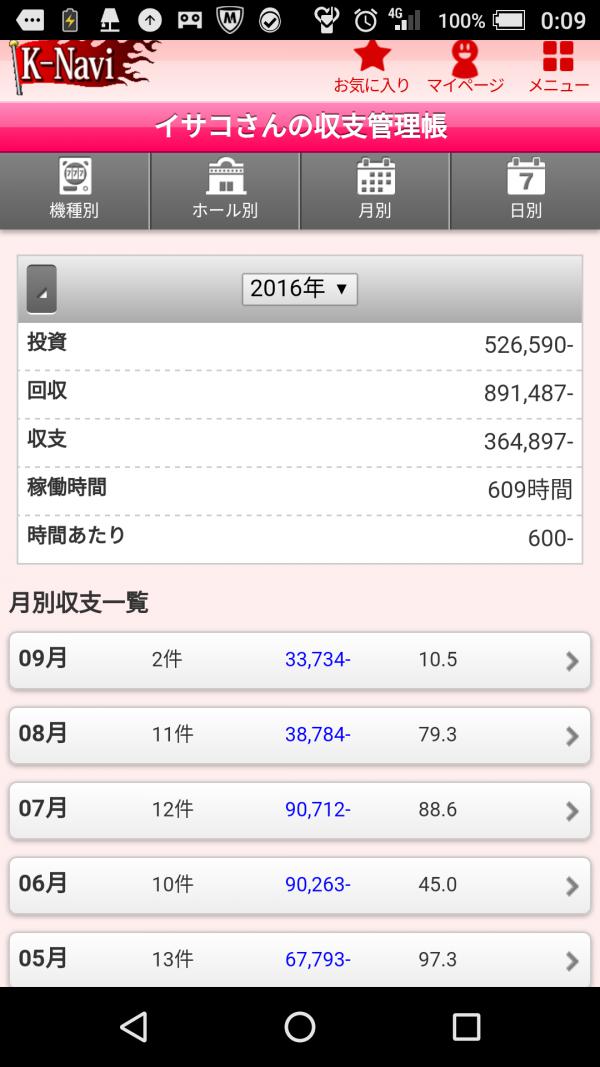Open 09月 monthly record
Image resolution: width=600 pixels, height=1067 pixels.
[300, 661]
